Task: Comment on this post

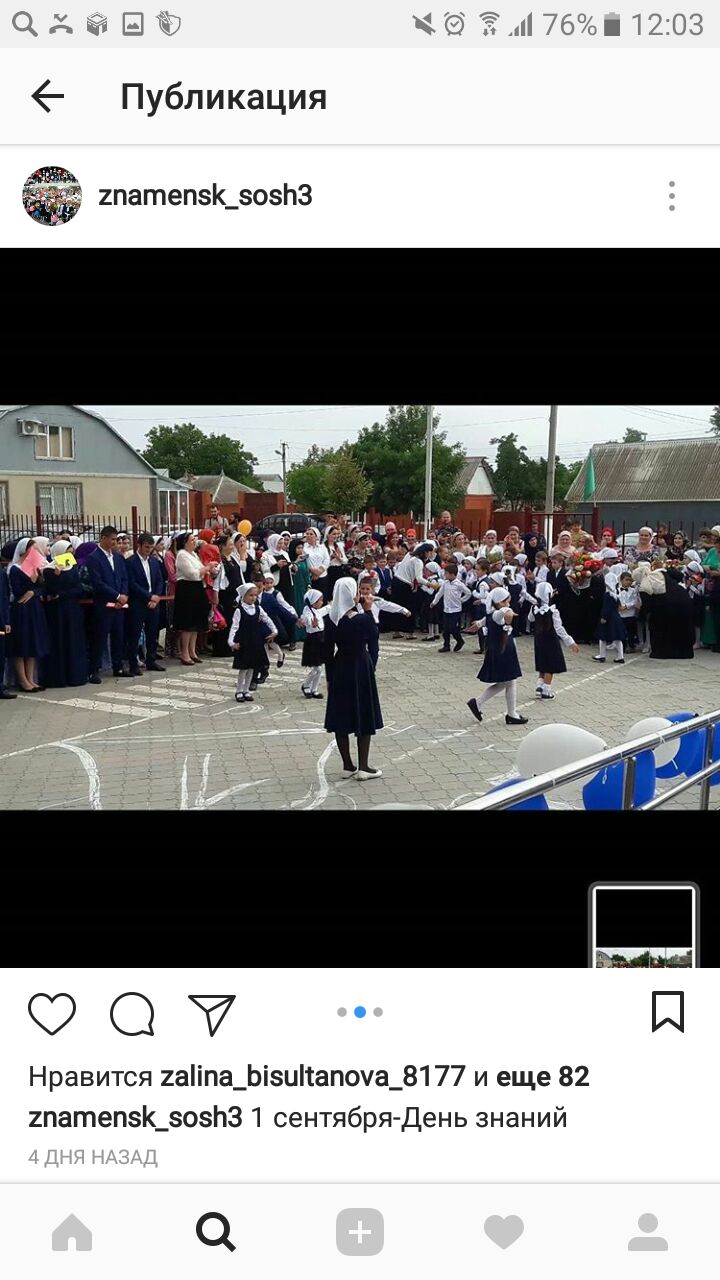Action: click(x=132, y=1014)
